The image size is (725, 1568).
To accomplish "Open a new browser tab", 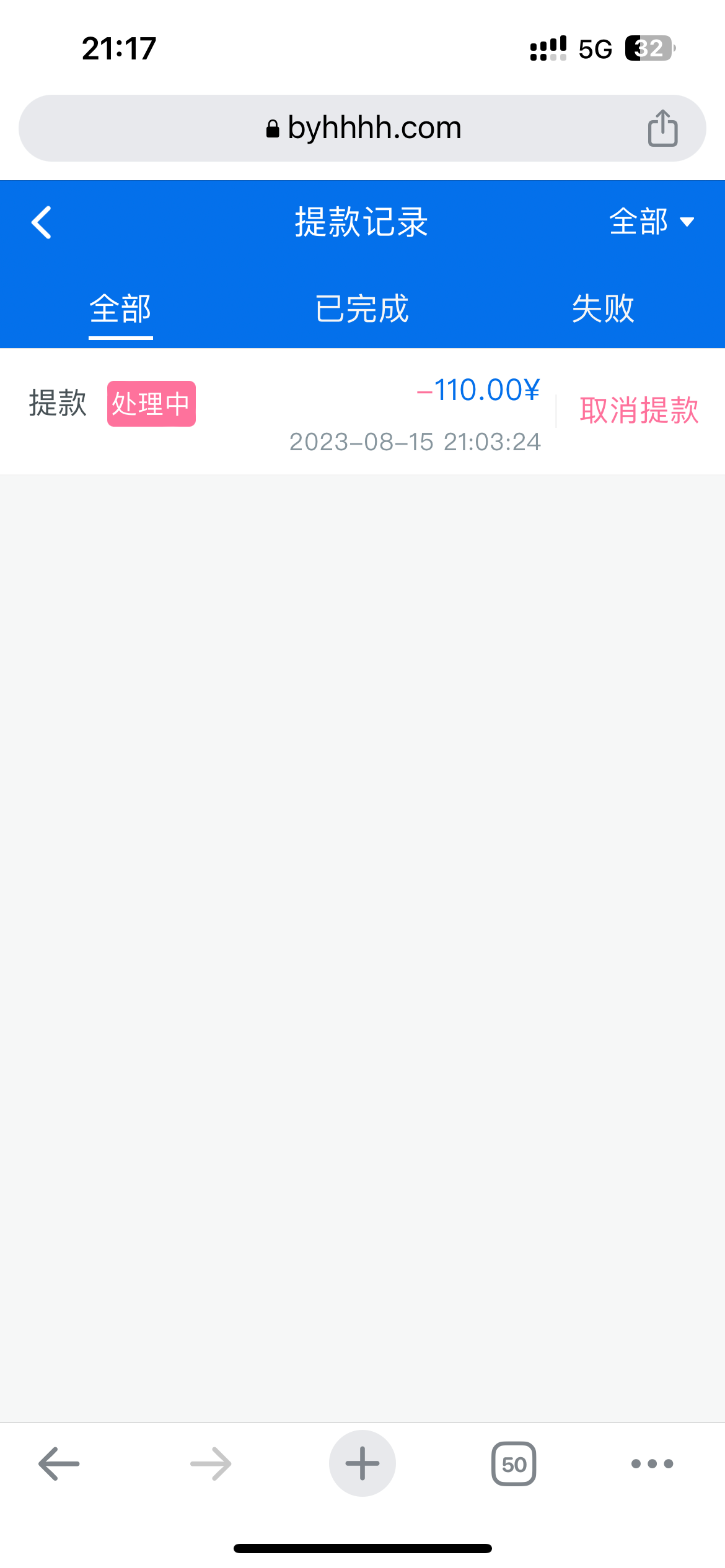I will pyautogui.click(x=362, y=1463).
